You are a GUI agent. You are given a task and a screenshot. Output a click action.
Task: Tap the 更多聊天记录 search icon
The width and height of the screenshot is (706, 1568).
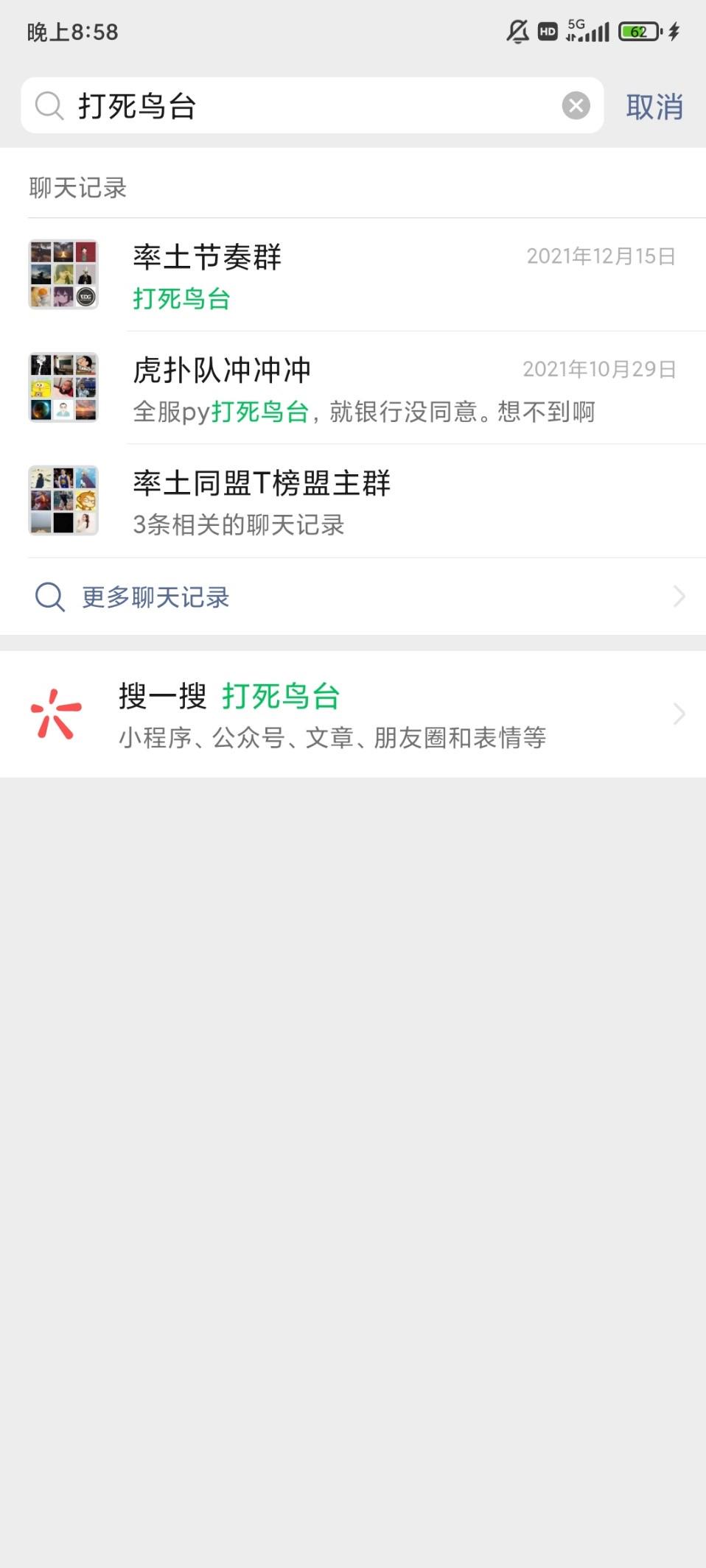coord(49,597)
